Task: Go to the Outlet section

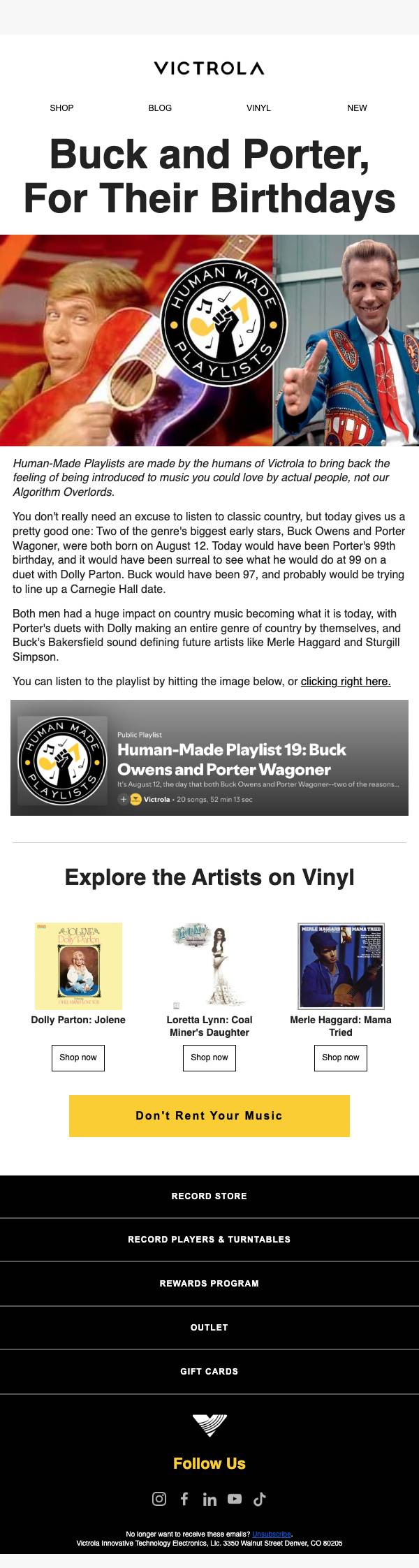Action: 209,1328
